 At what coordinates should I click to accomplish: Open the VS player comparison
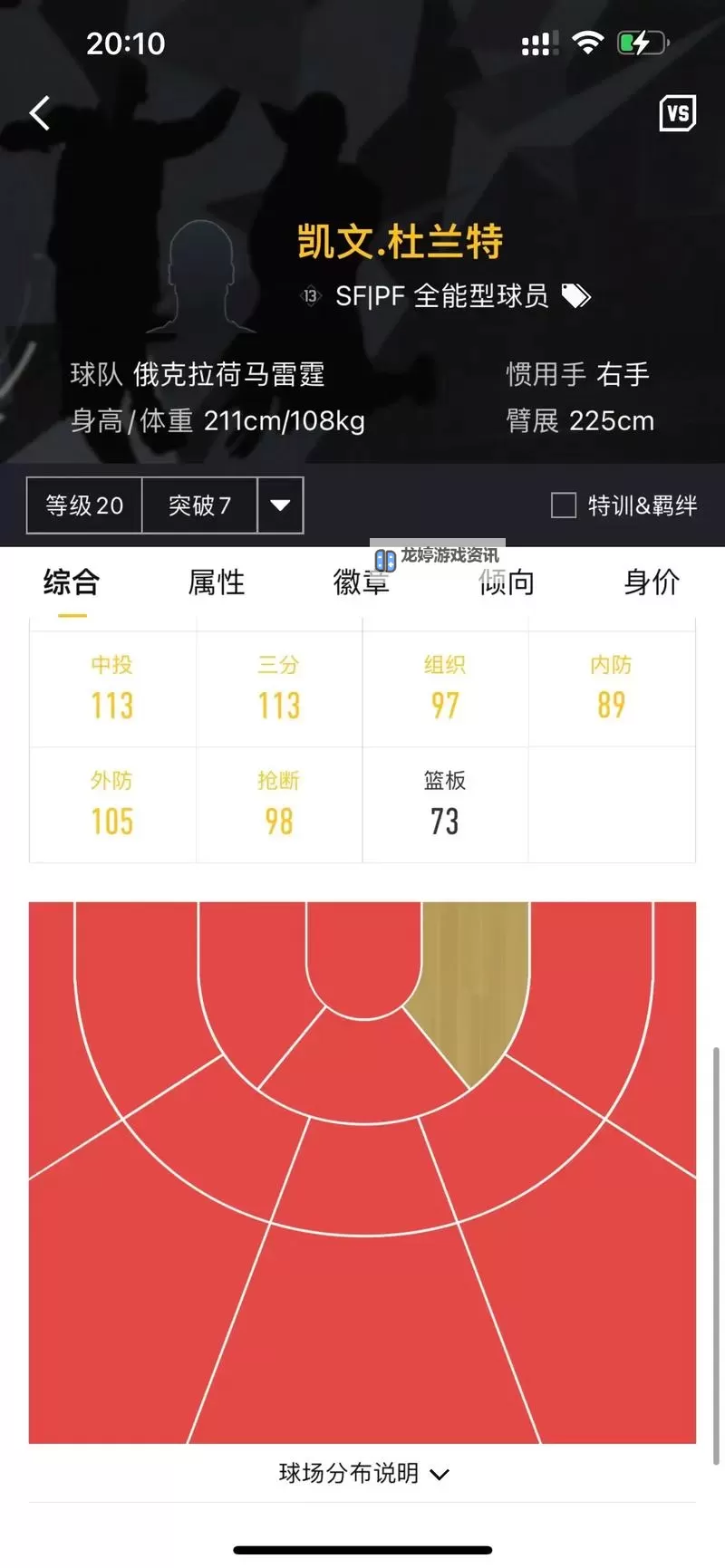(x=677, y=113)
